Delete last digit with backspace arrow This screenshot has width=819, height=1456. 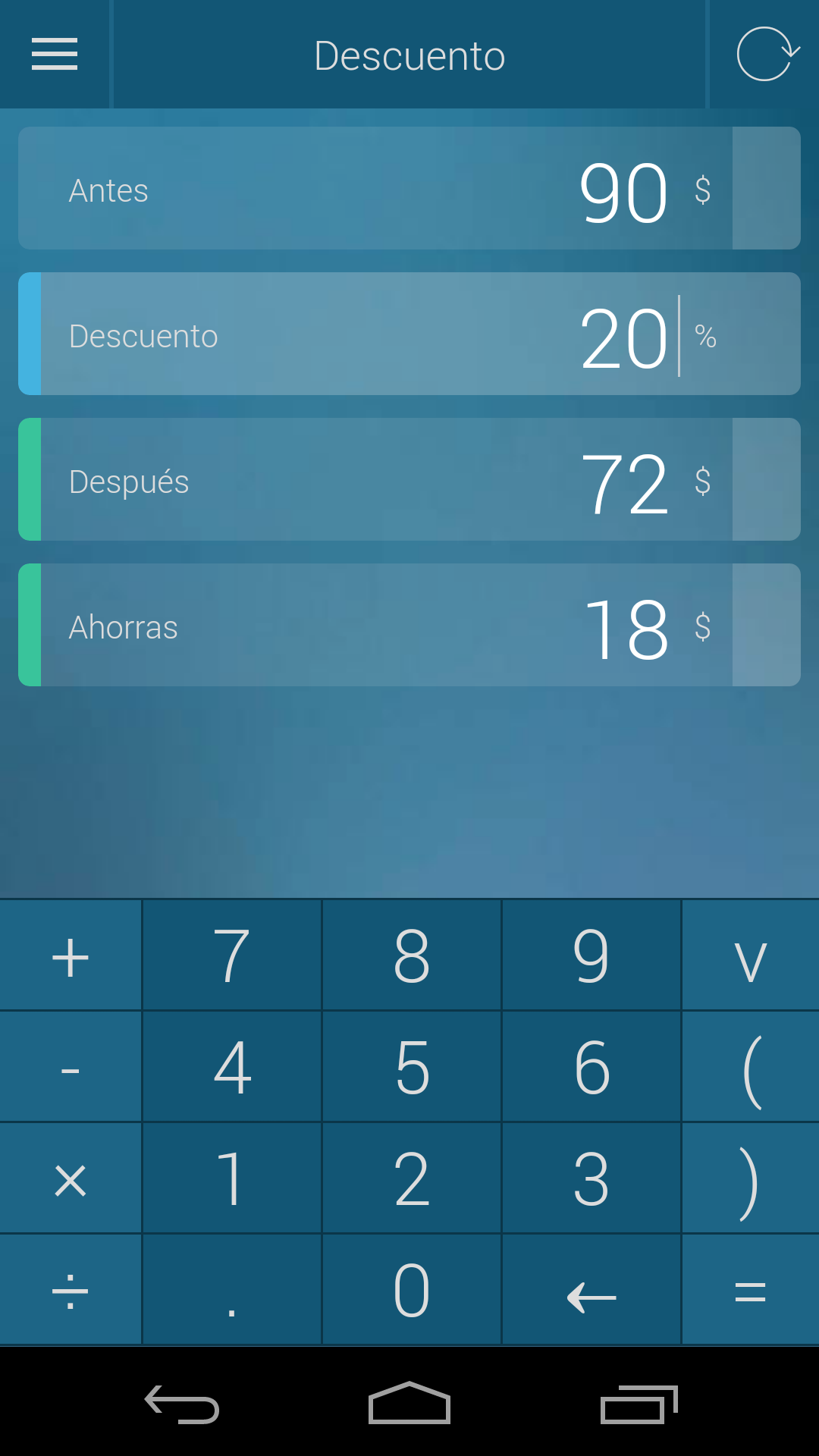point(591,1291)
